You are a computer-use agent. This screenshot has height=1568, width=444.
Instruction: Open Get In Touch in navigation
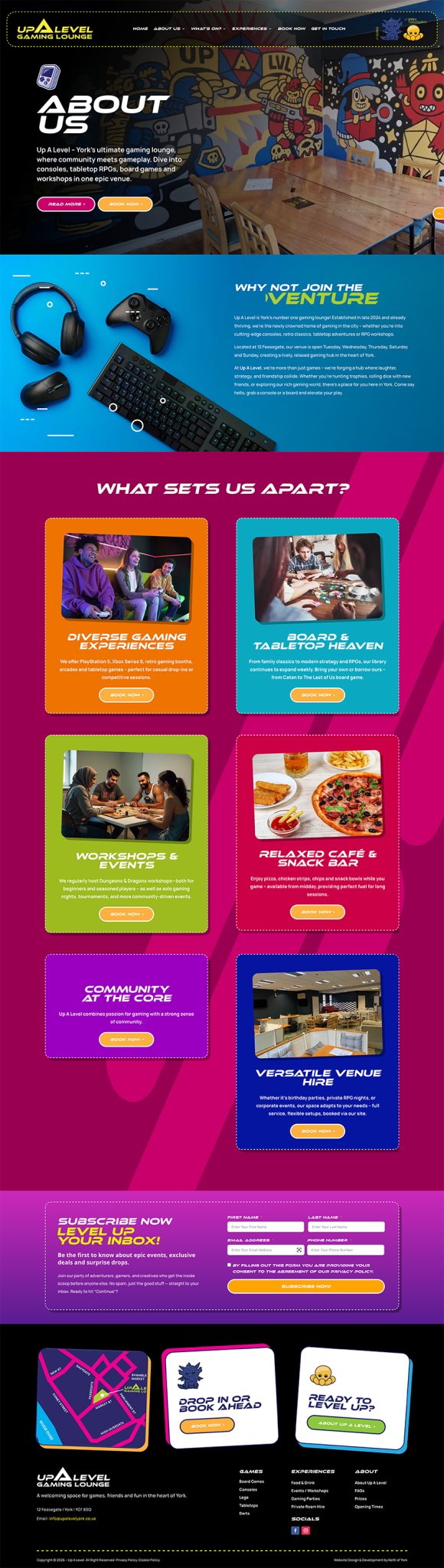tap(328, 28)
